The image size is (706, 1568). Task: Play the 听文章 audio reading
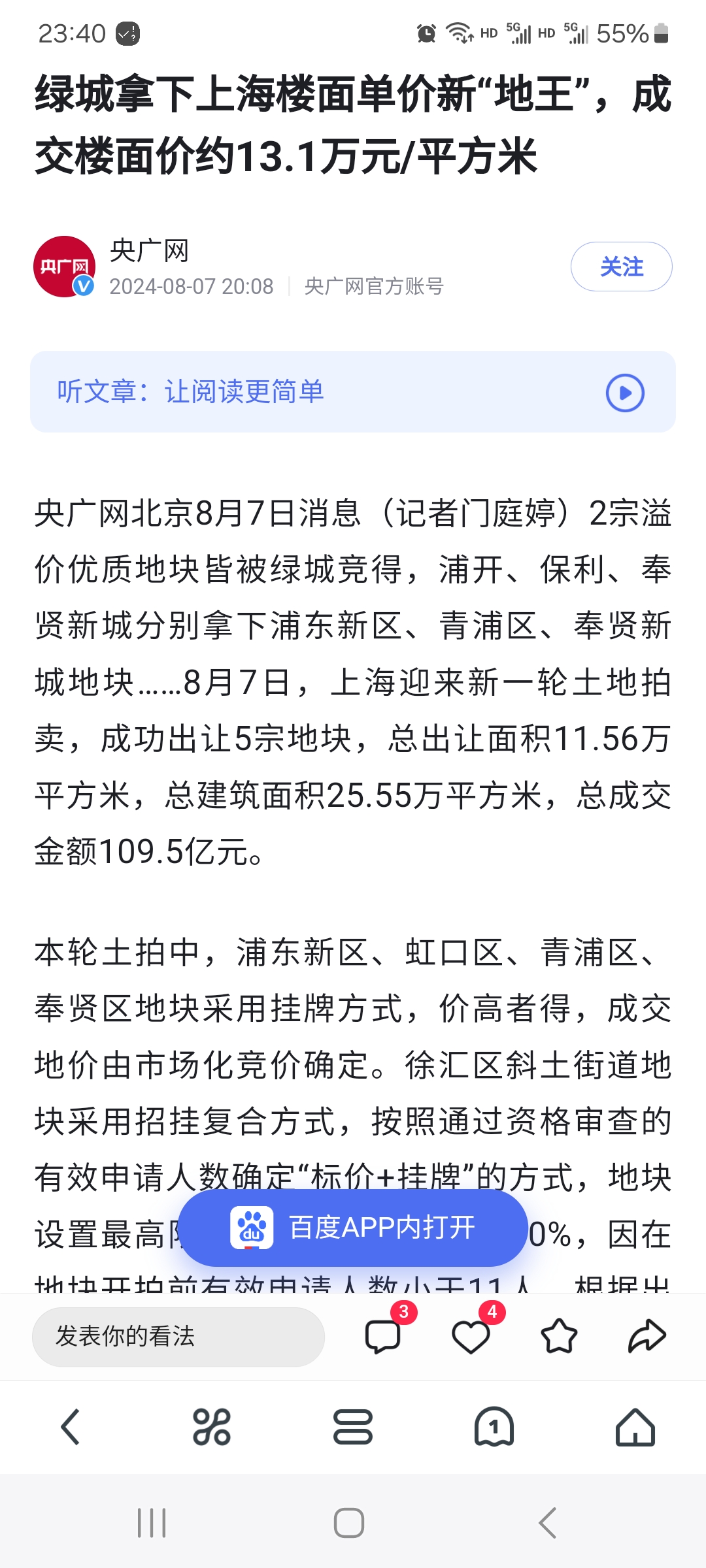point(625,393)
